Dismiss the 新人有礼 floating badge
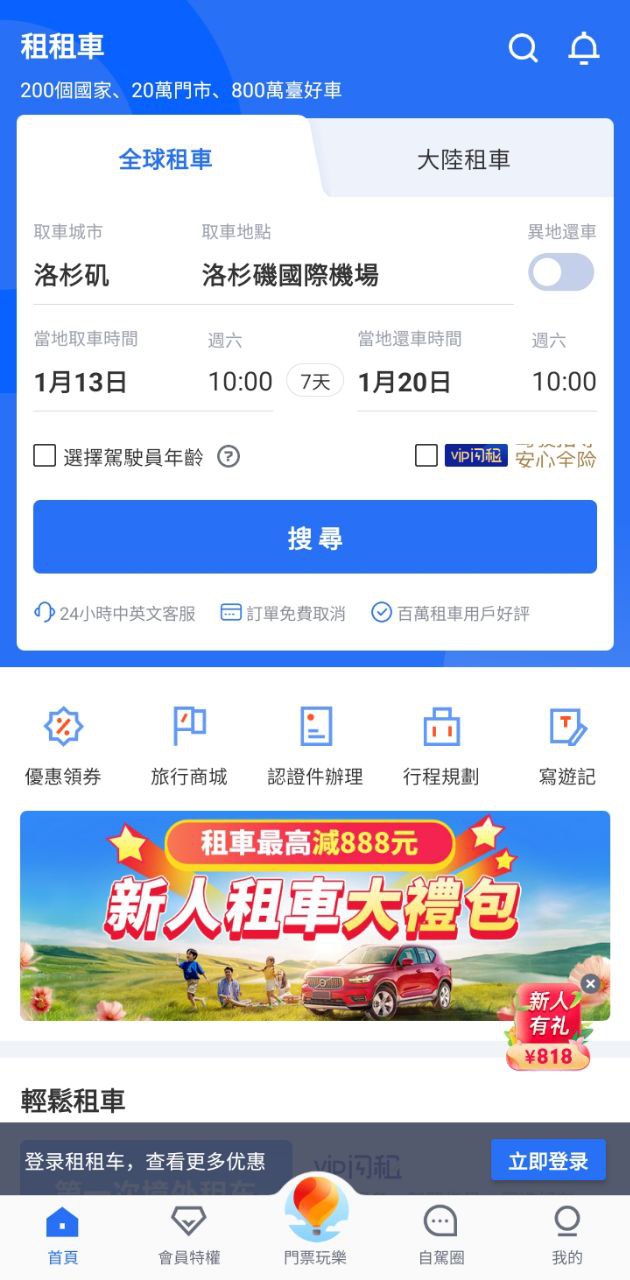The width and height of the screenshot is (630, 1280). pyautogui.click(x=590, y=984)
